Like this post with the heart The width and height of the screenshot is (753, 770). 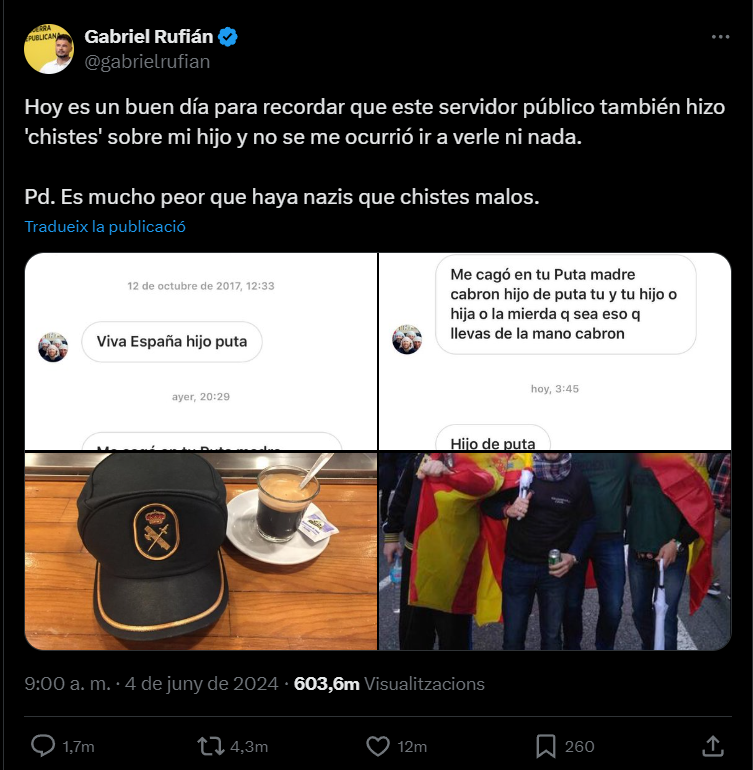[377, 746]
